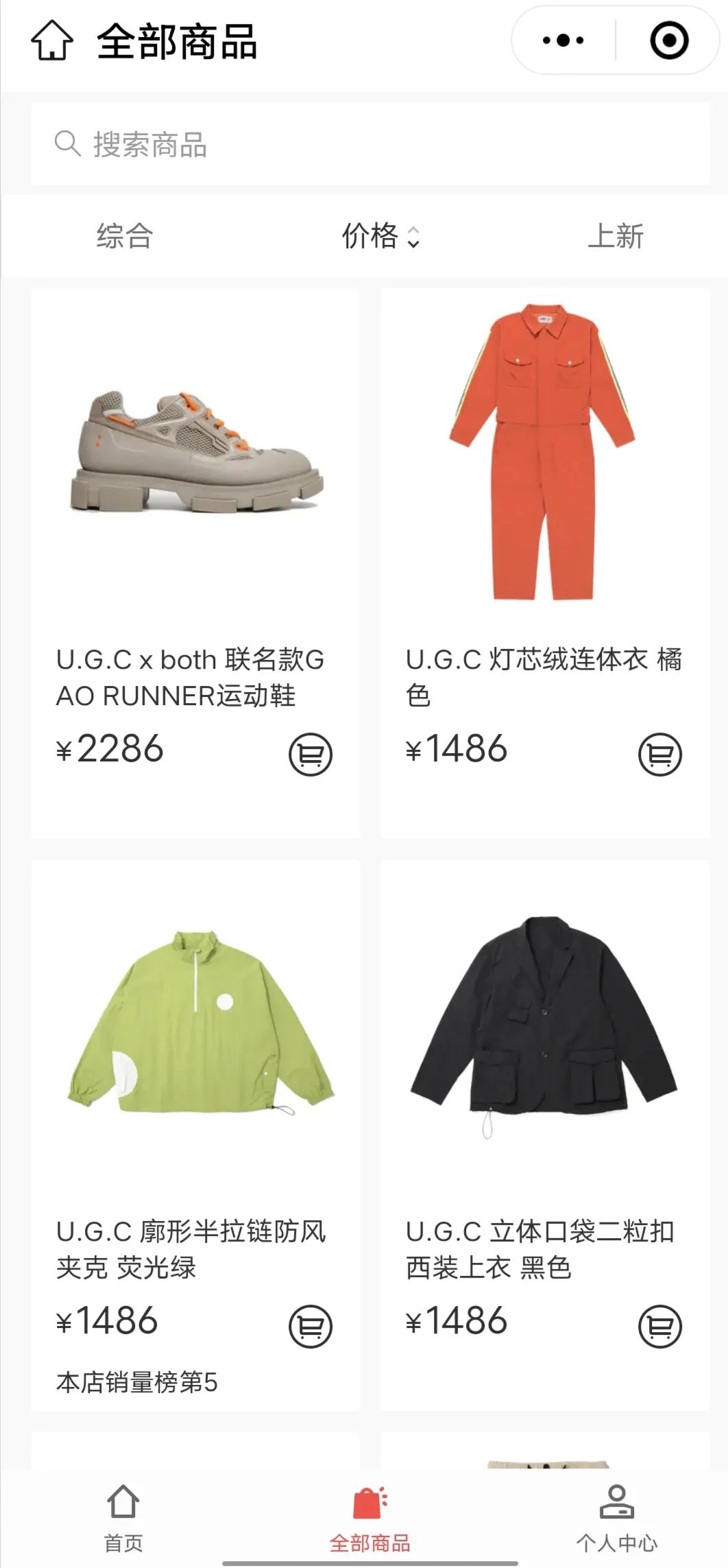728x1568 pixels.
Task: Focus the 搜索商品 search field
Action: [370, 145]
